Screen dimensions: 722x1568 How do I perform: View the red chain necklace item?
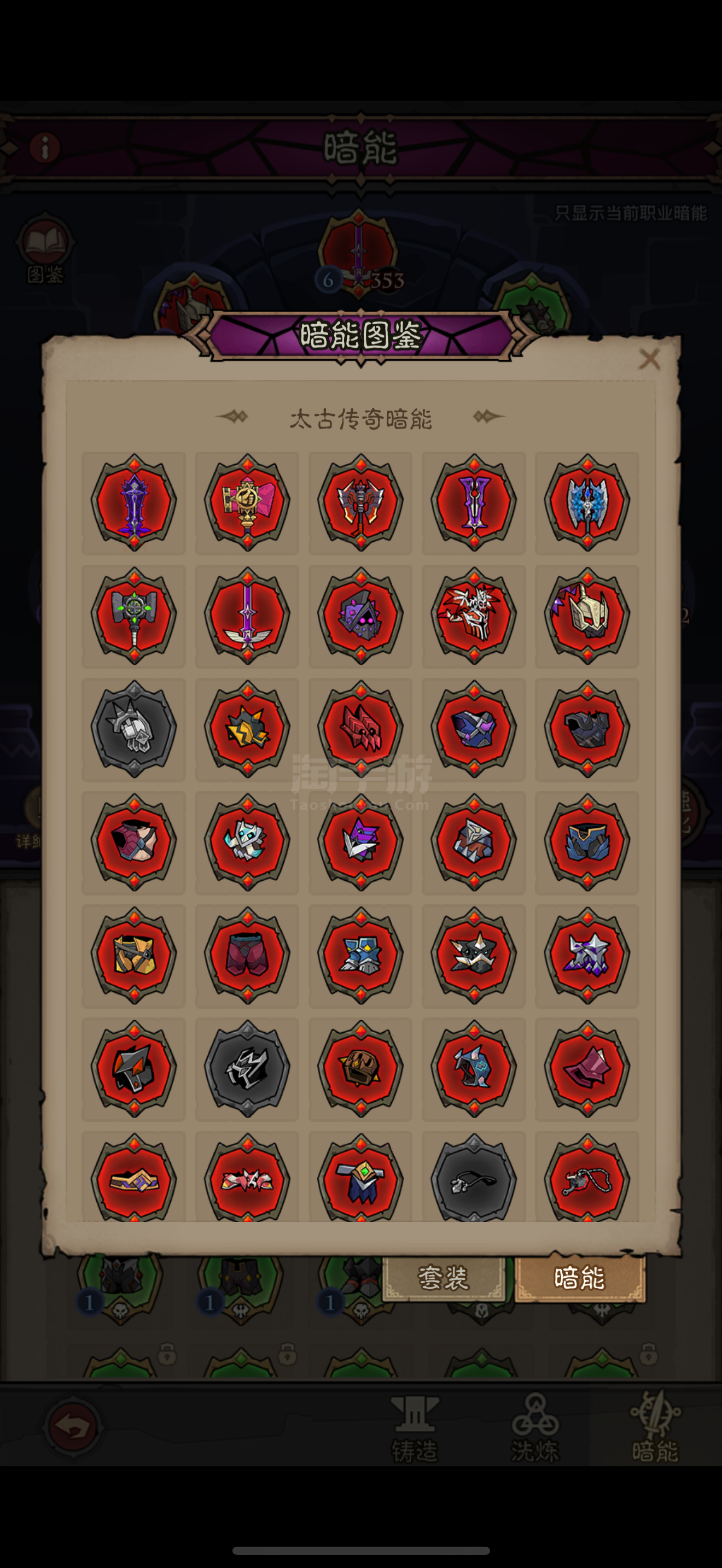pyautogui.click(x=587, y=1181)
